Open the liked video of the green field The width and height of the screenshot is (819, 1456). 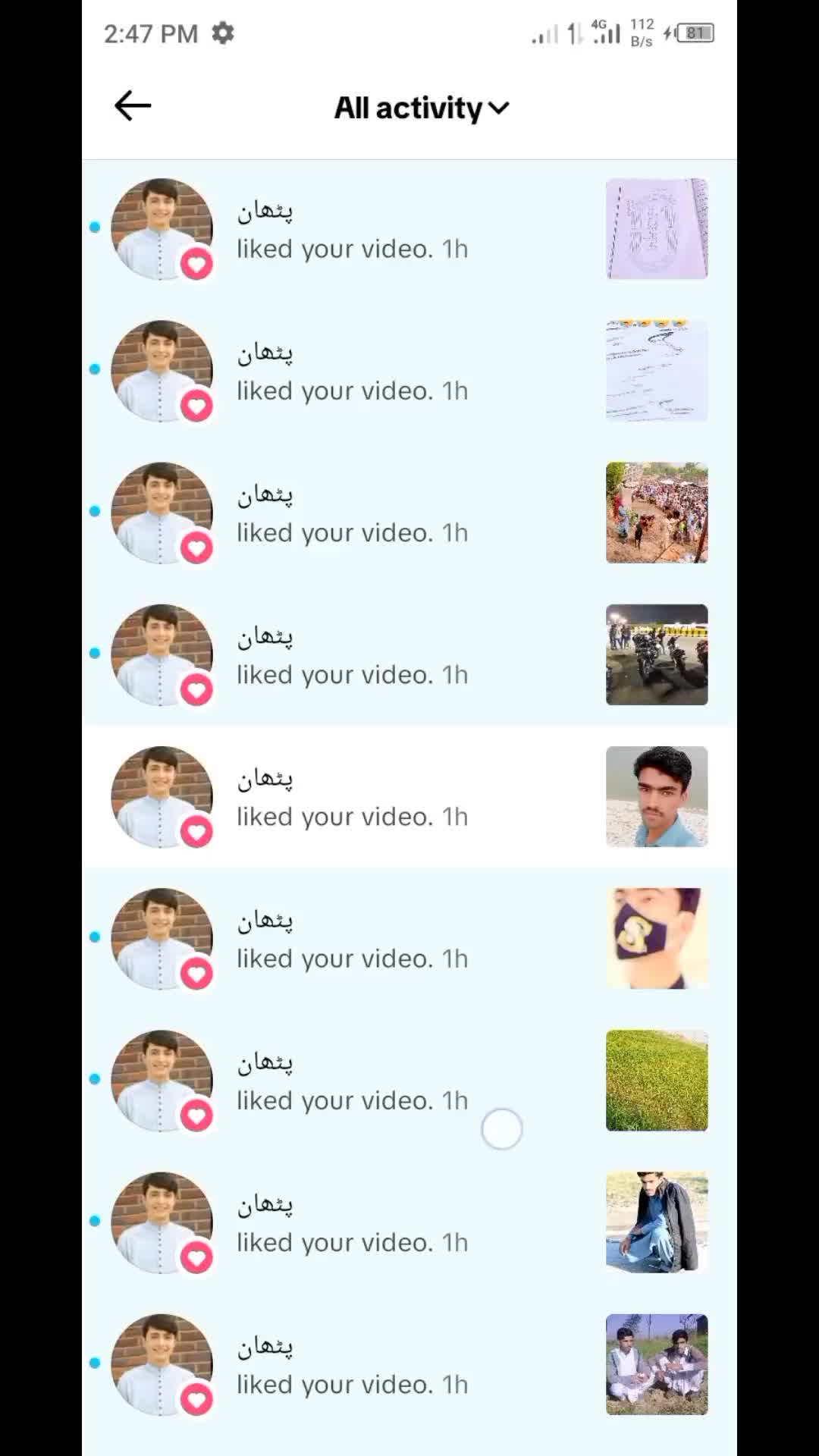(x=657, y=1081)
